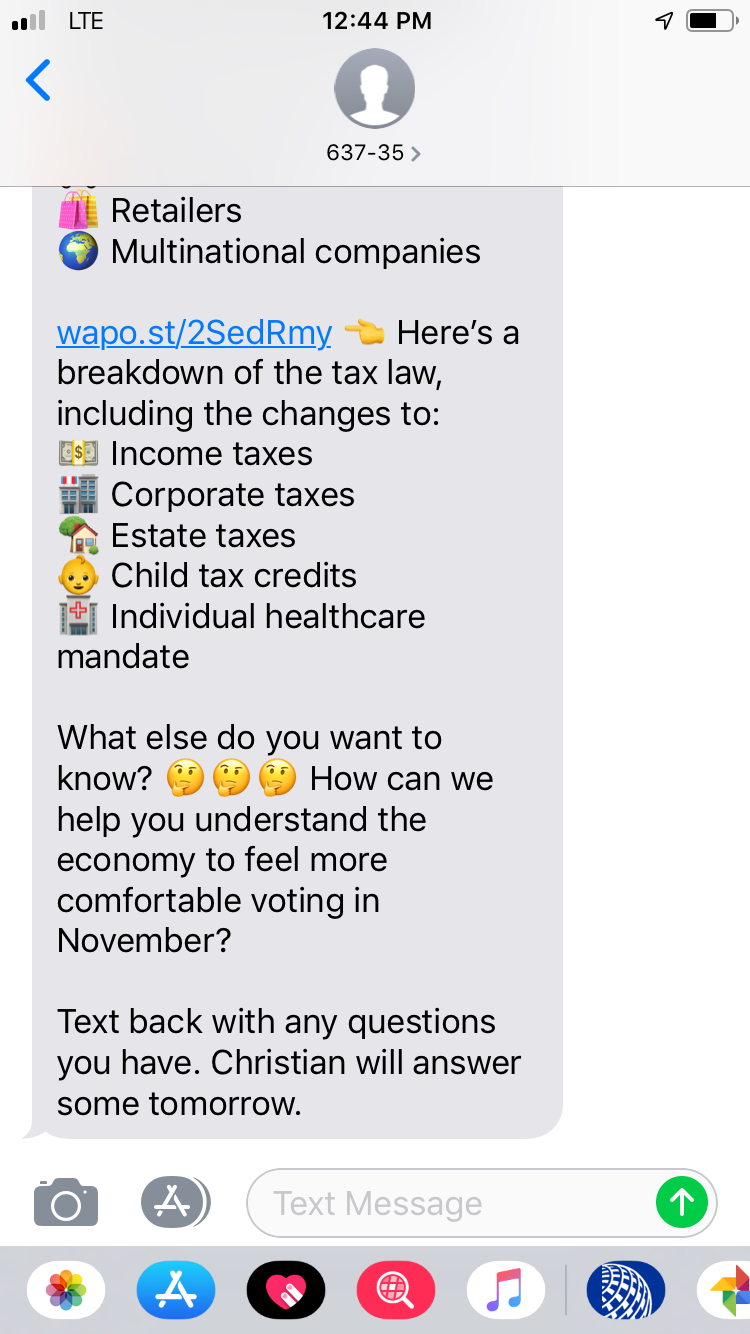
Task: Open the Music app in the drawer
Action: [506, 1292]
